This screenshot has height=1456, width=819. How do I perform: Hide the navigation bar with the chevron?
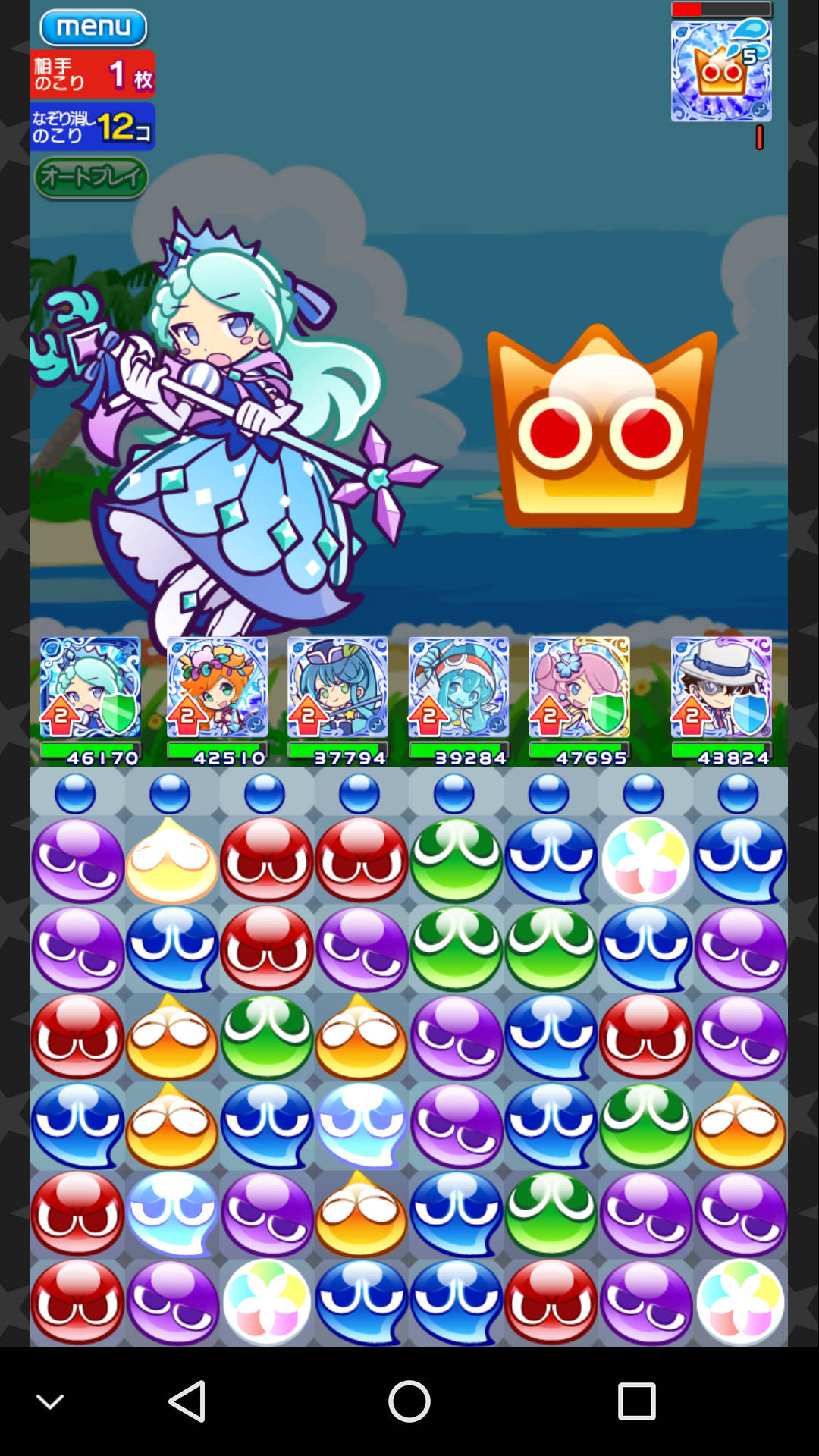click(51, 1402)
